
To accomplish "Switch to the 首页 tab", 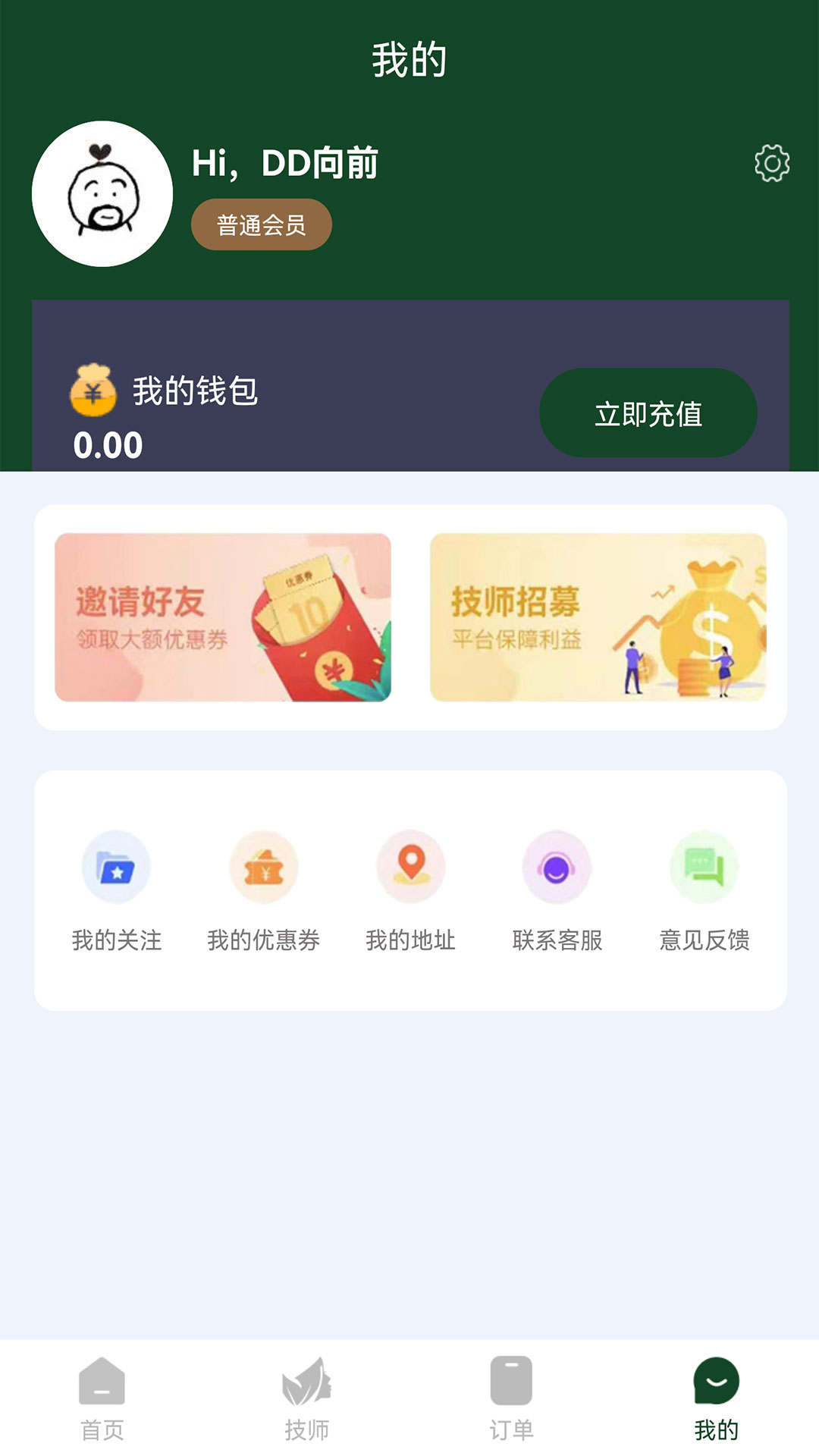I will (102, 1410).
